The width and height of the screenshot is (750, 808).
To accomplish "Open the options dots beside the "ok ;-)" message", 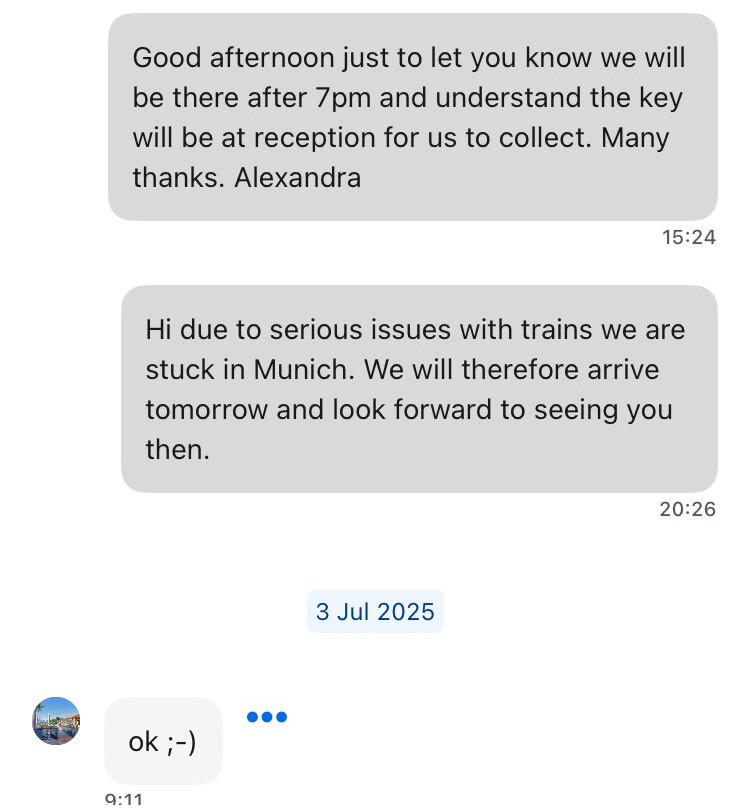I will pos(267,716).
